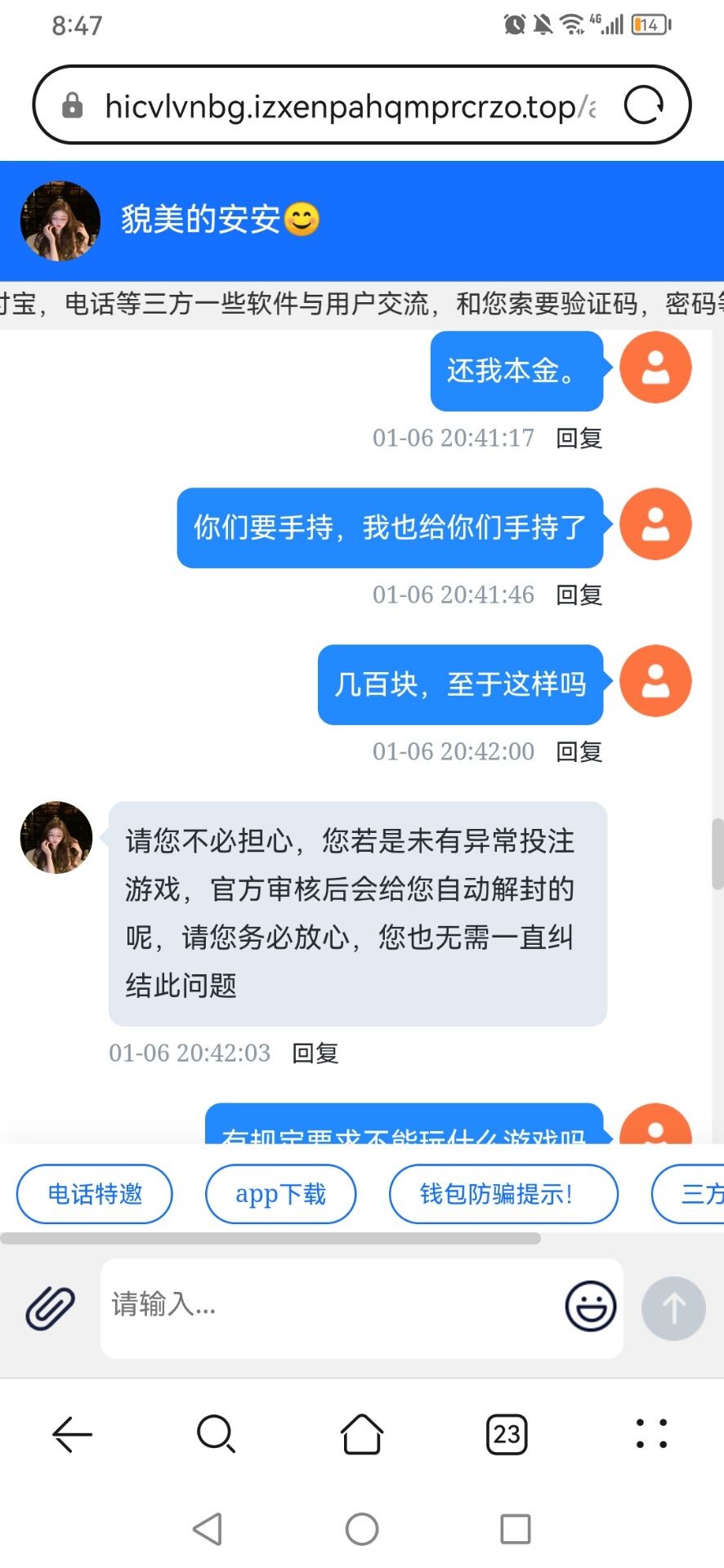Open the browser four-dot menu

coord(651,1434)
